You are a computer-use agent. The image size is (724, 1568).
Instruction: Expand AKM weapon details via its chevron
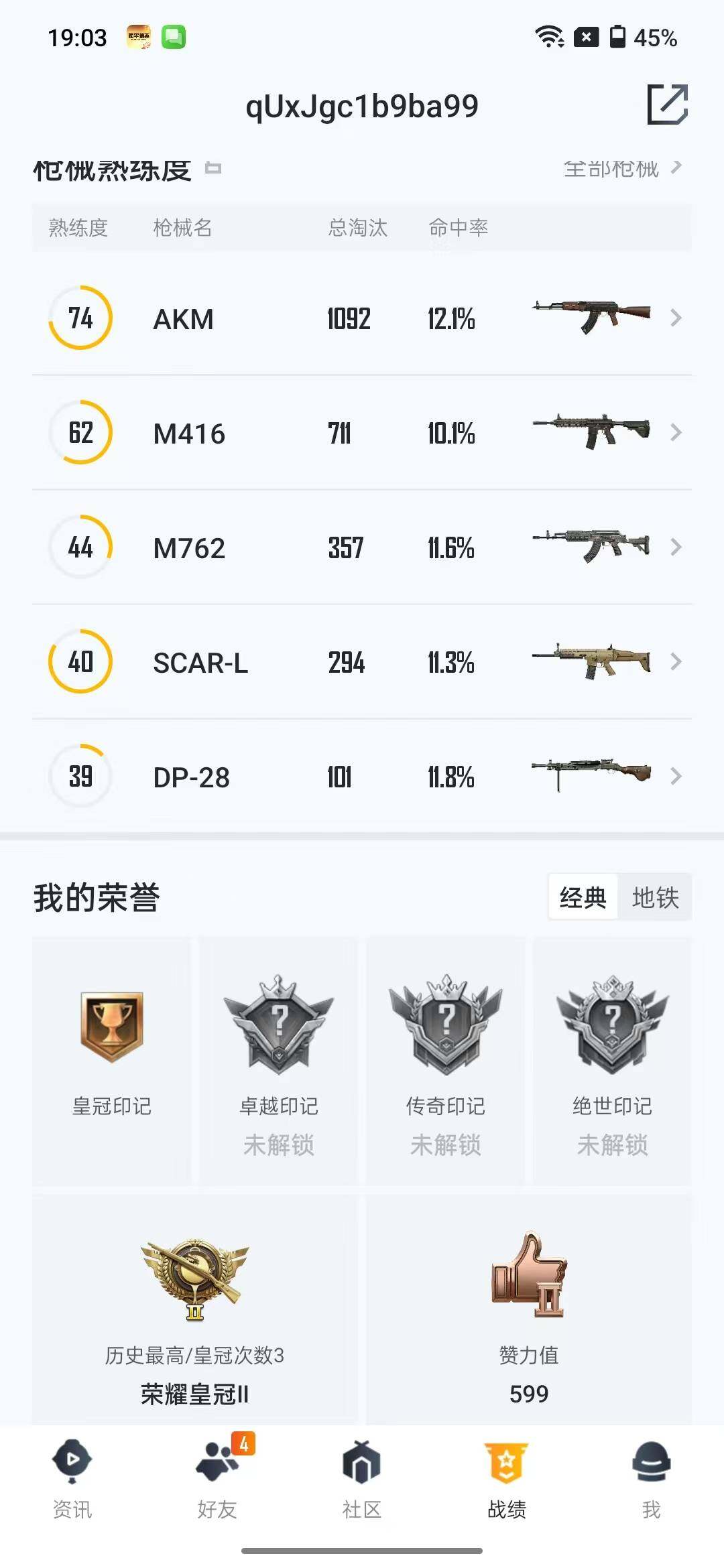[675, 318]
